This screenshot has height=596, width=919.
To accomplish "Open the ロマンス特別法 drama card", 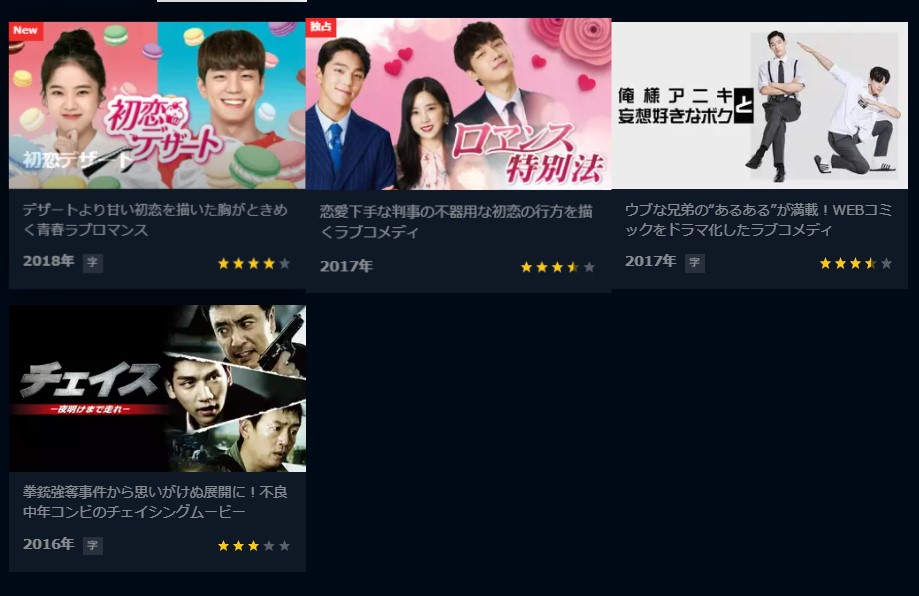I will coord(458,106).
